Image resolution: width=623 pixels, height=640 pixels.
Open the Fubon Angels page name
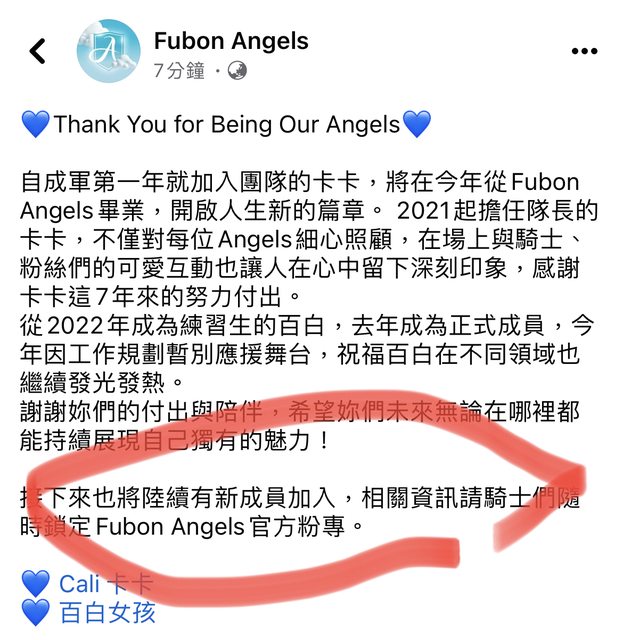click(231, 41)
